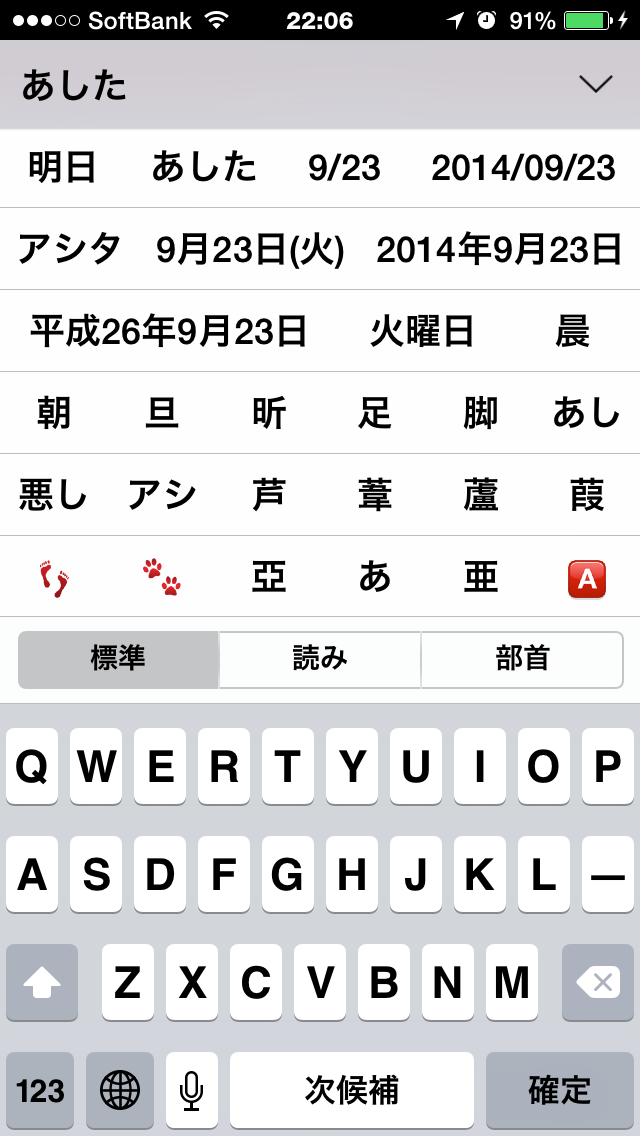
Task: Insert the footprints emoji candidate
Action: click(54, 579)
